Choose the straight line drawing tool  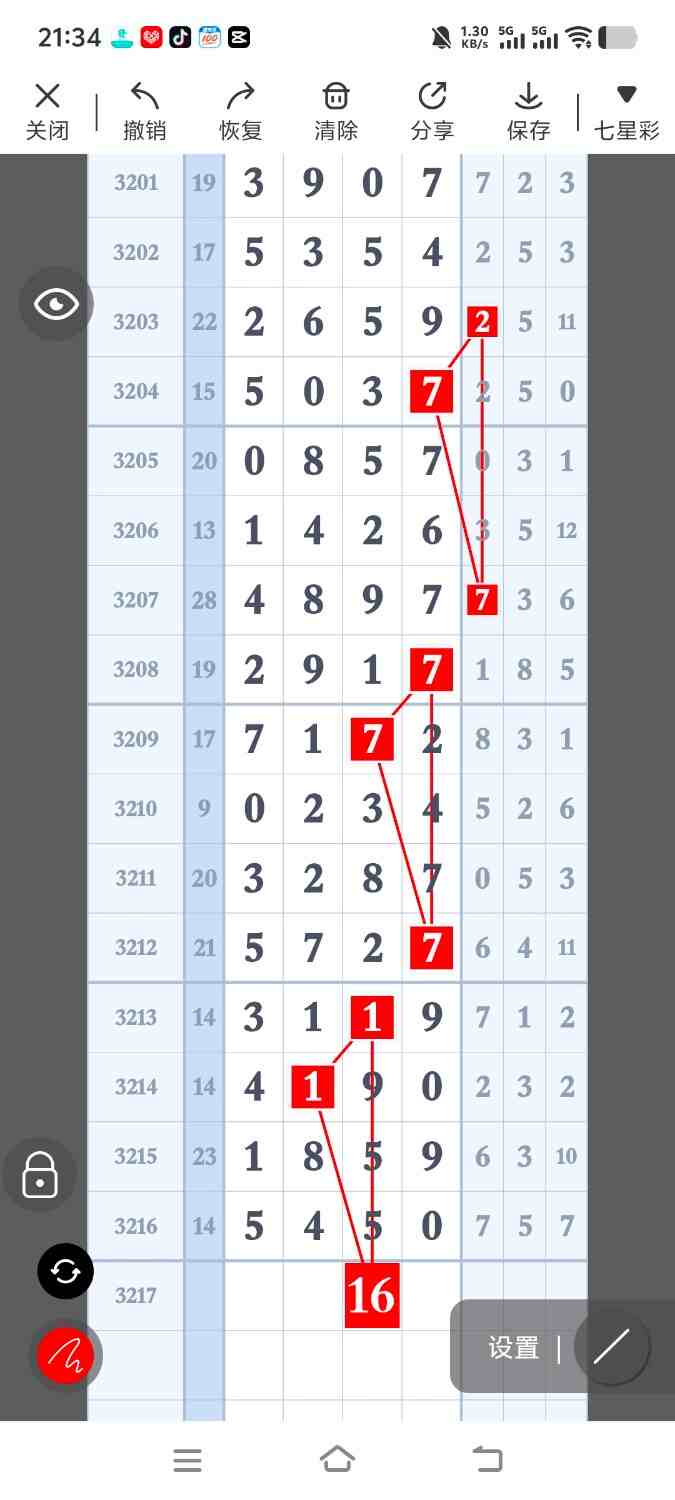tap(611, 1347)
